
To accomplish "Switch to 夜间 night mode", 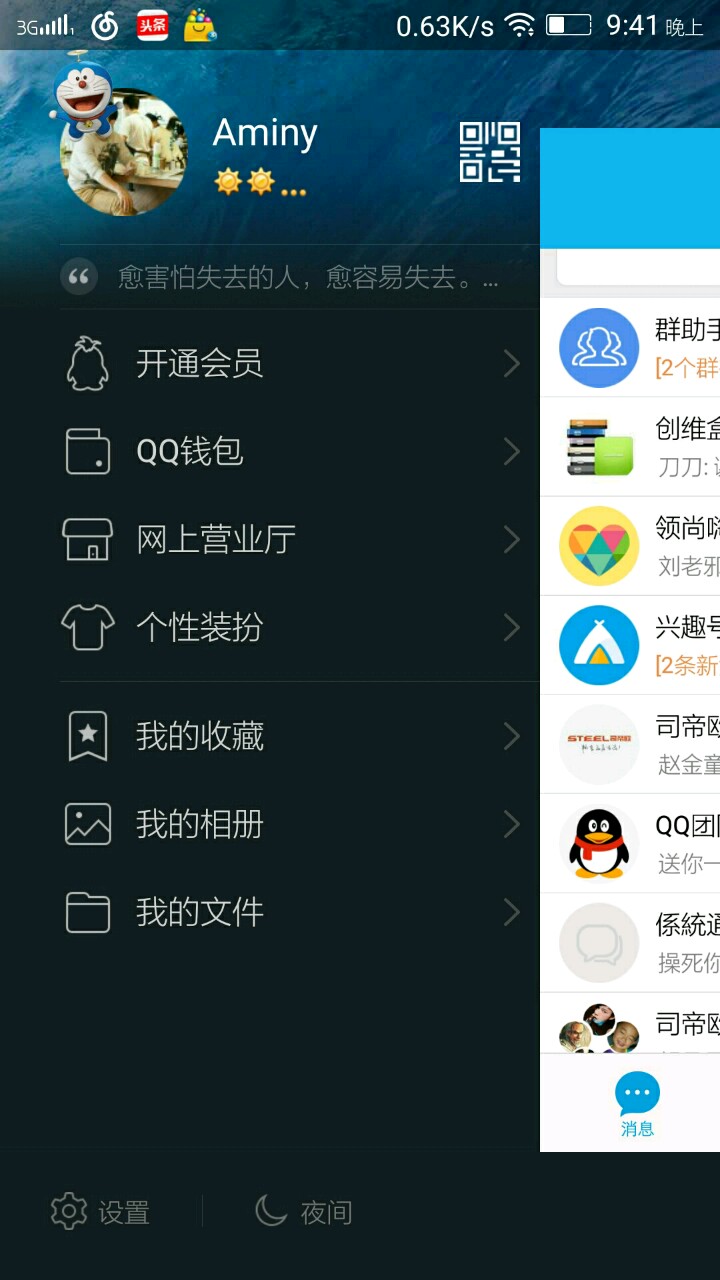I will tap(304, 1212).
